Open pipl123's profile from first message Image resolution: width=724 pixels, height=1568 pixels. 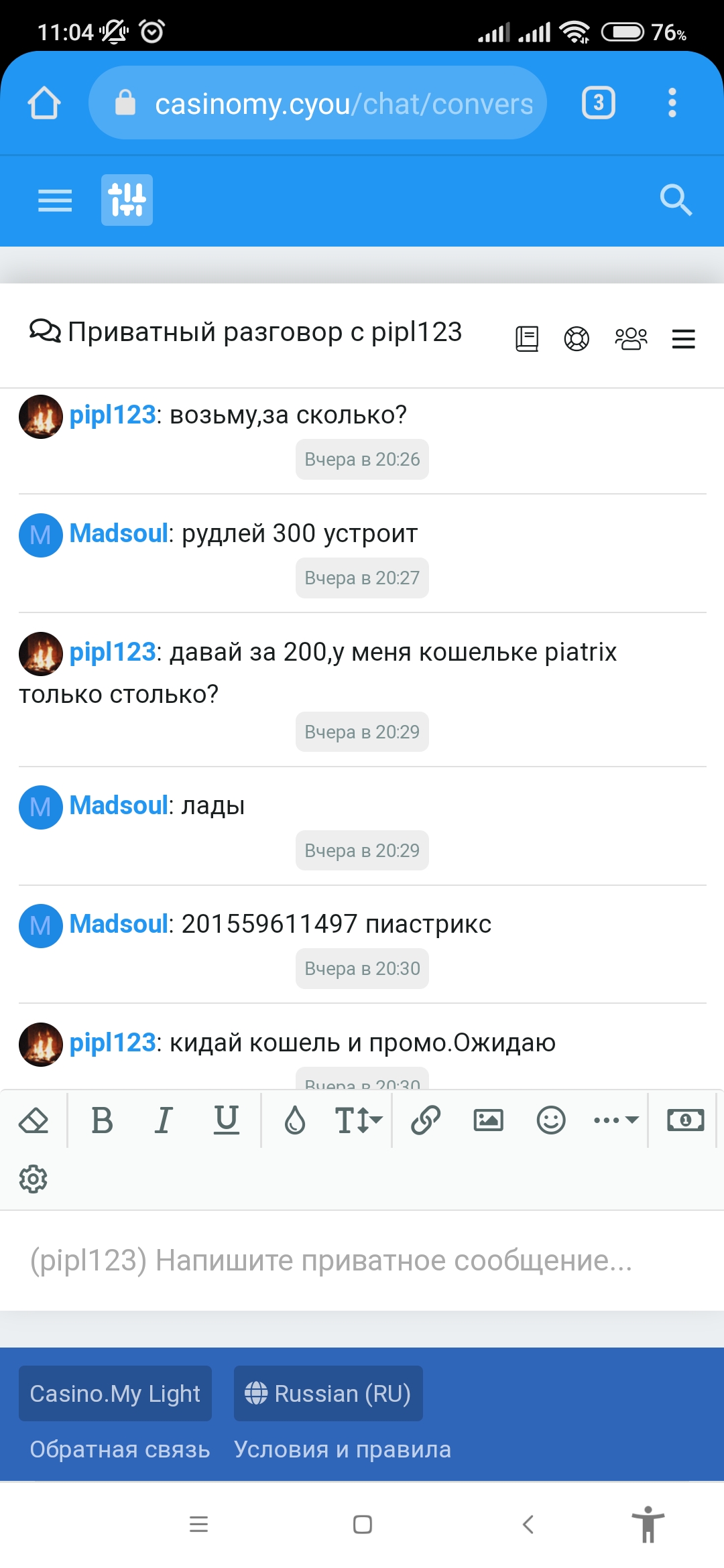113,415
